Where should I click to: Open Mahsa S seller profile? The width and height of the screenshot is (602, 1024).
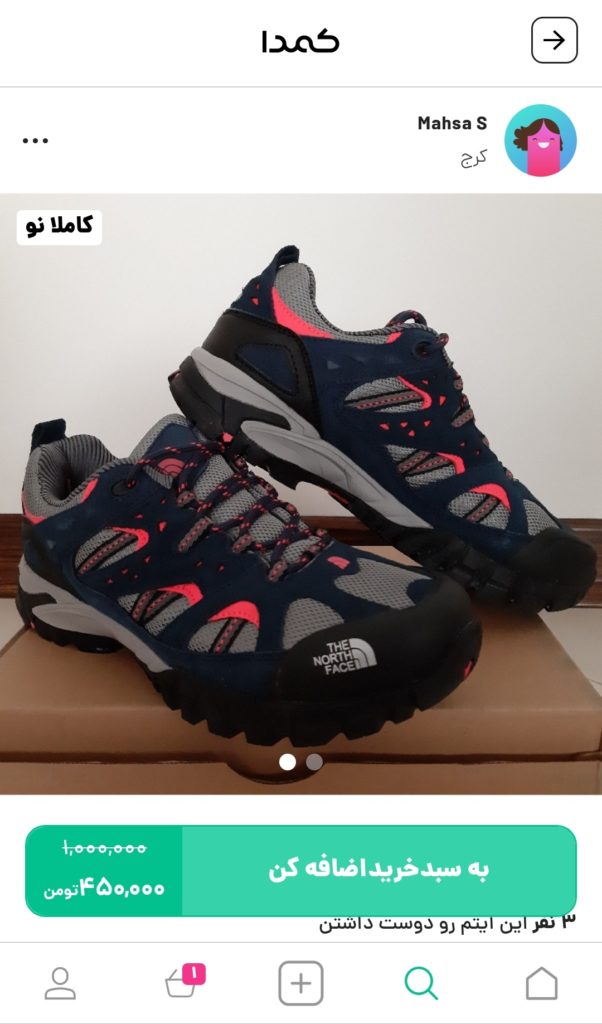click(x=540, y=140)
